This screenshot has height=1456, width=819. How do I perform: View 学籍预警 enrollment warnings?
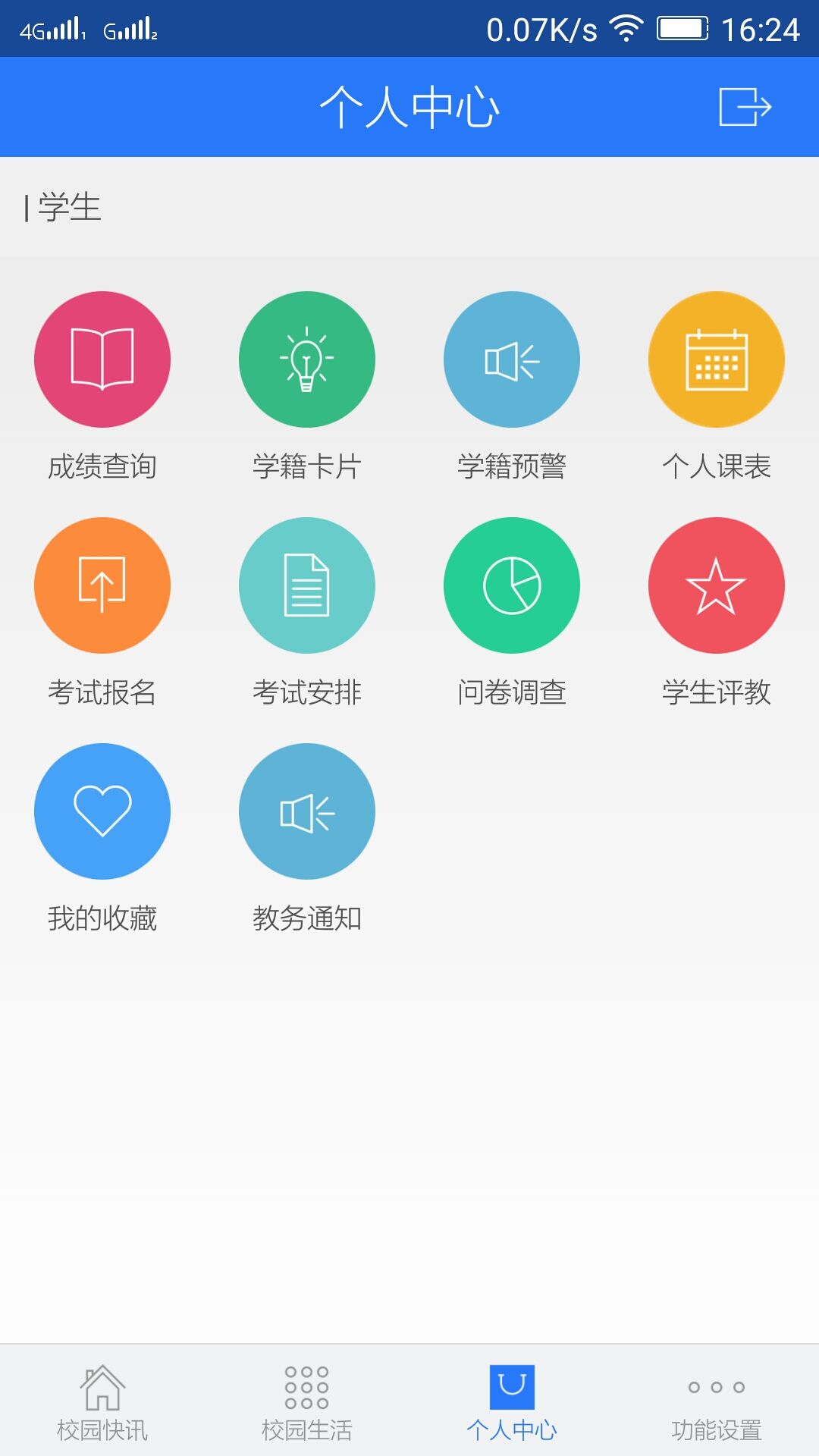[512, 360]
